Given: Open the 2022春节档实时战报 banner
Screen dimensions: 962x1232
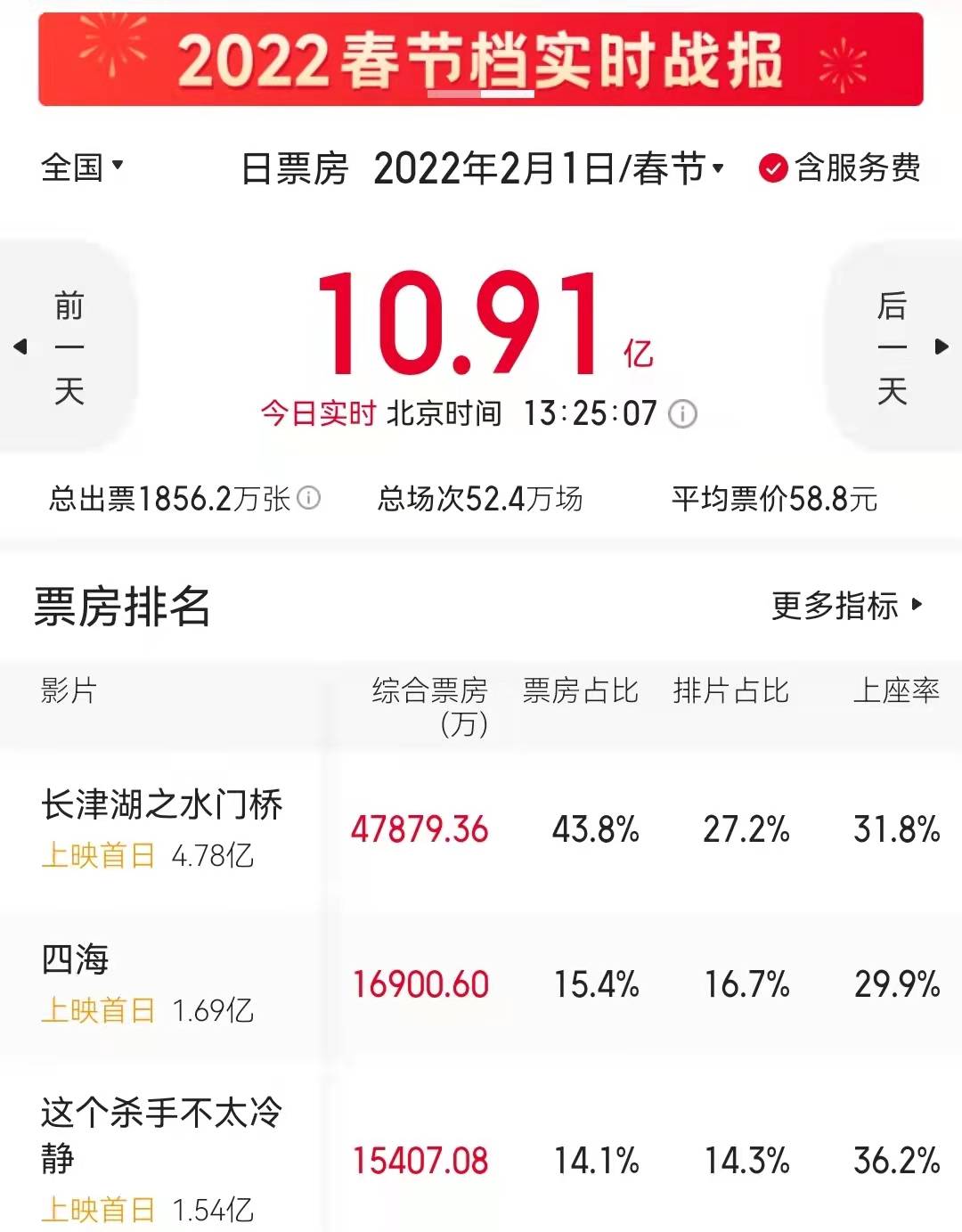Looking at the screenshot, I should 480,60.
